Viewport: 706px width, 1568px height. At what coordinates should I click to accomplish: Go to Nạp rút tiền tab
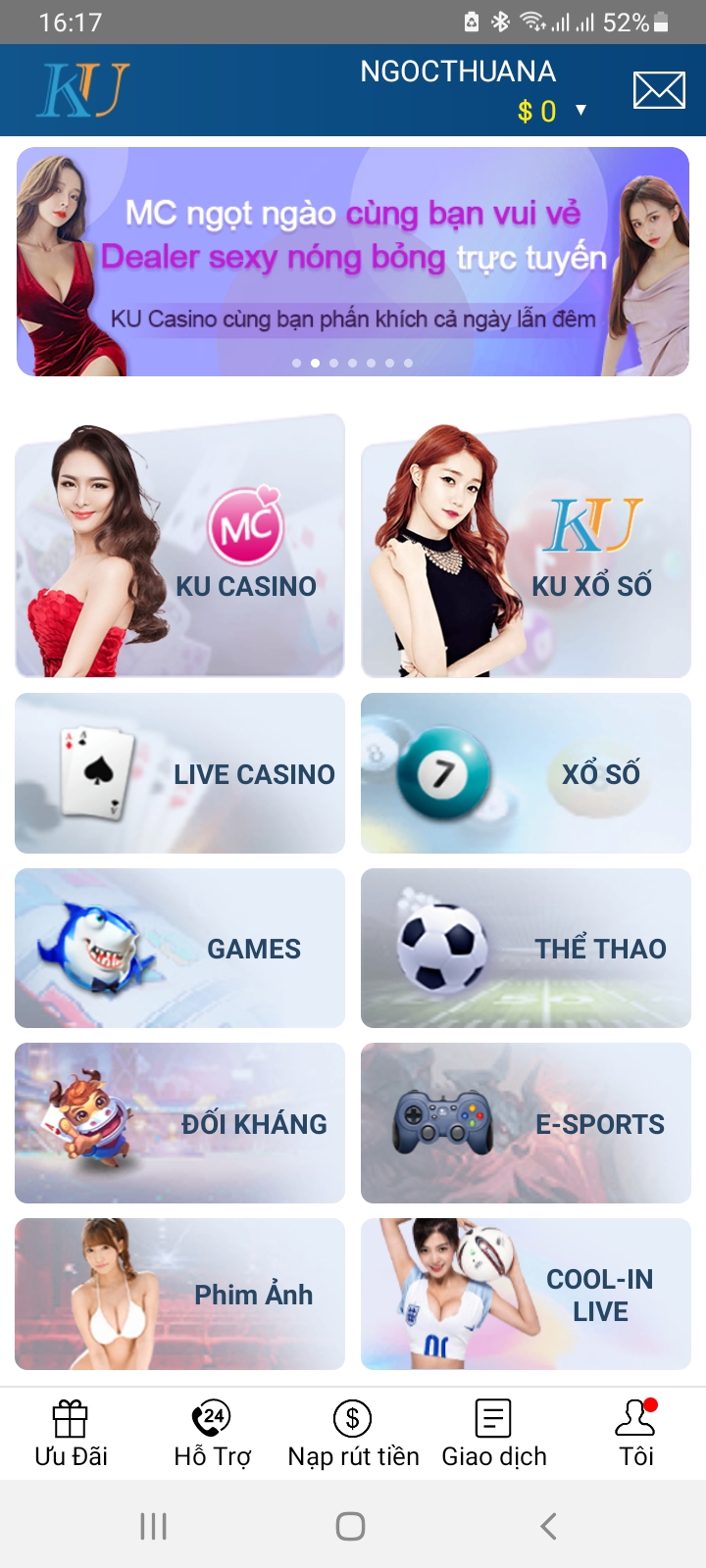[x=353, y=1434]
